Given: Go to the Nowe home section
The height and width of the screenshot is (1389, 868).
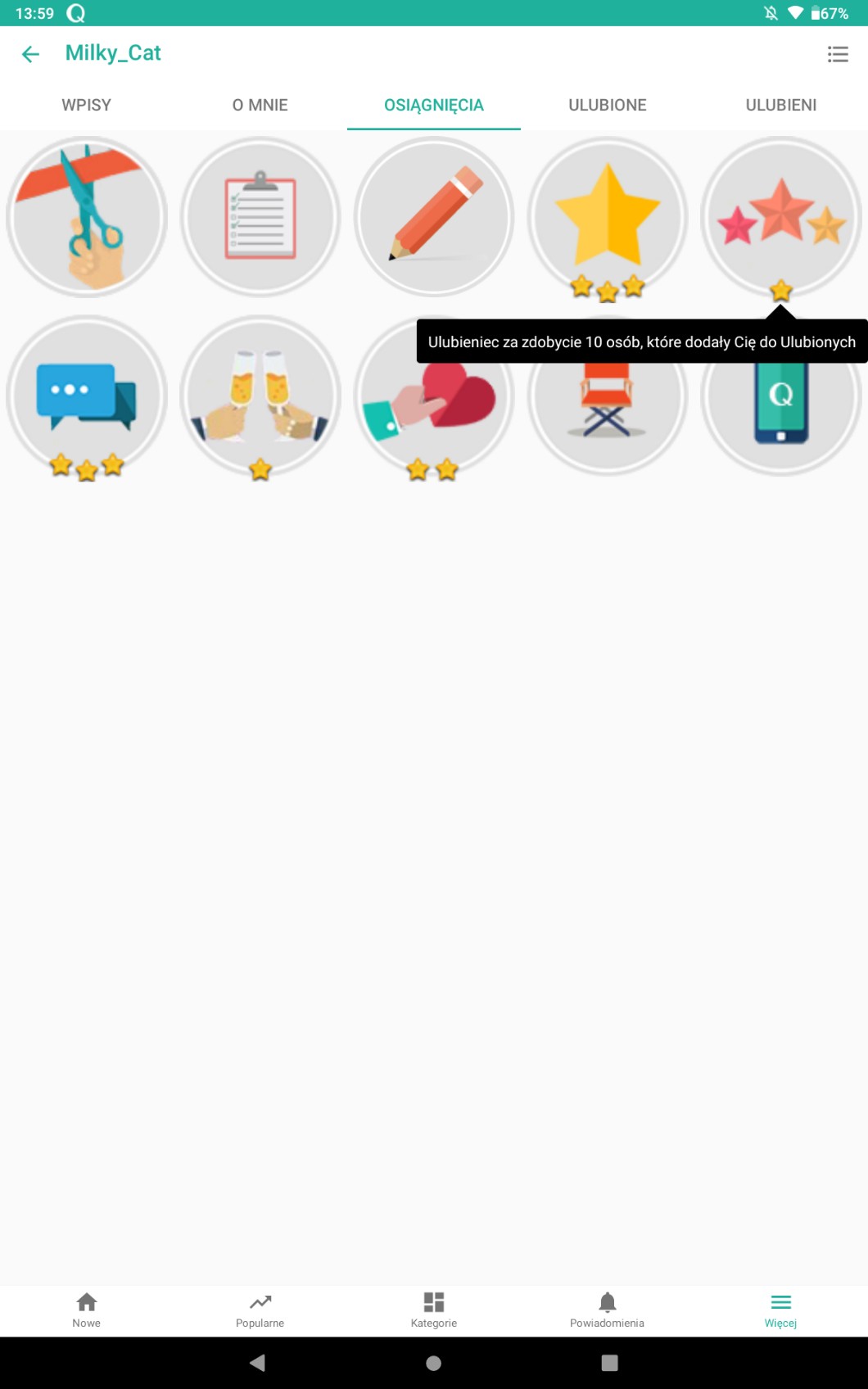Looking at the screenshot, I should click(87, 1310).
